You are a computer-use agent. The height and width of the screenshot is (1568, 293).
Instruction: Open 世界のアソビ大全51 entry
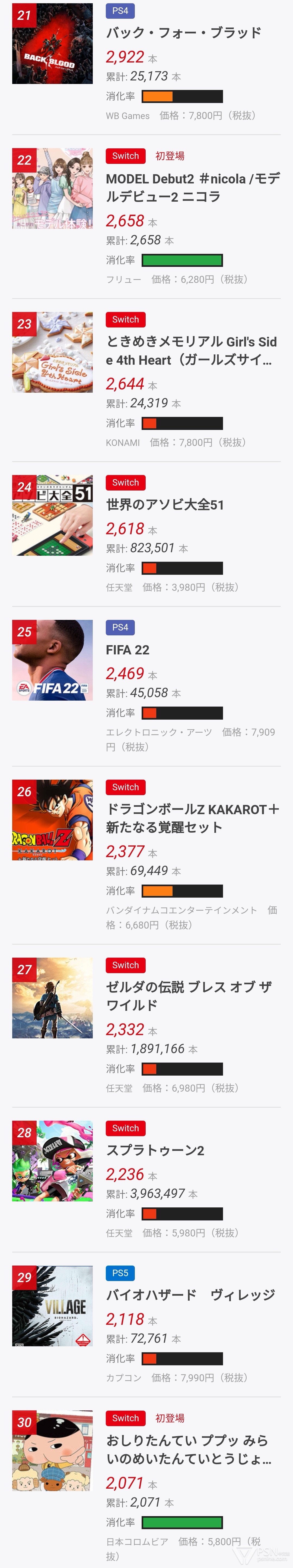[165, 505]
